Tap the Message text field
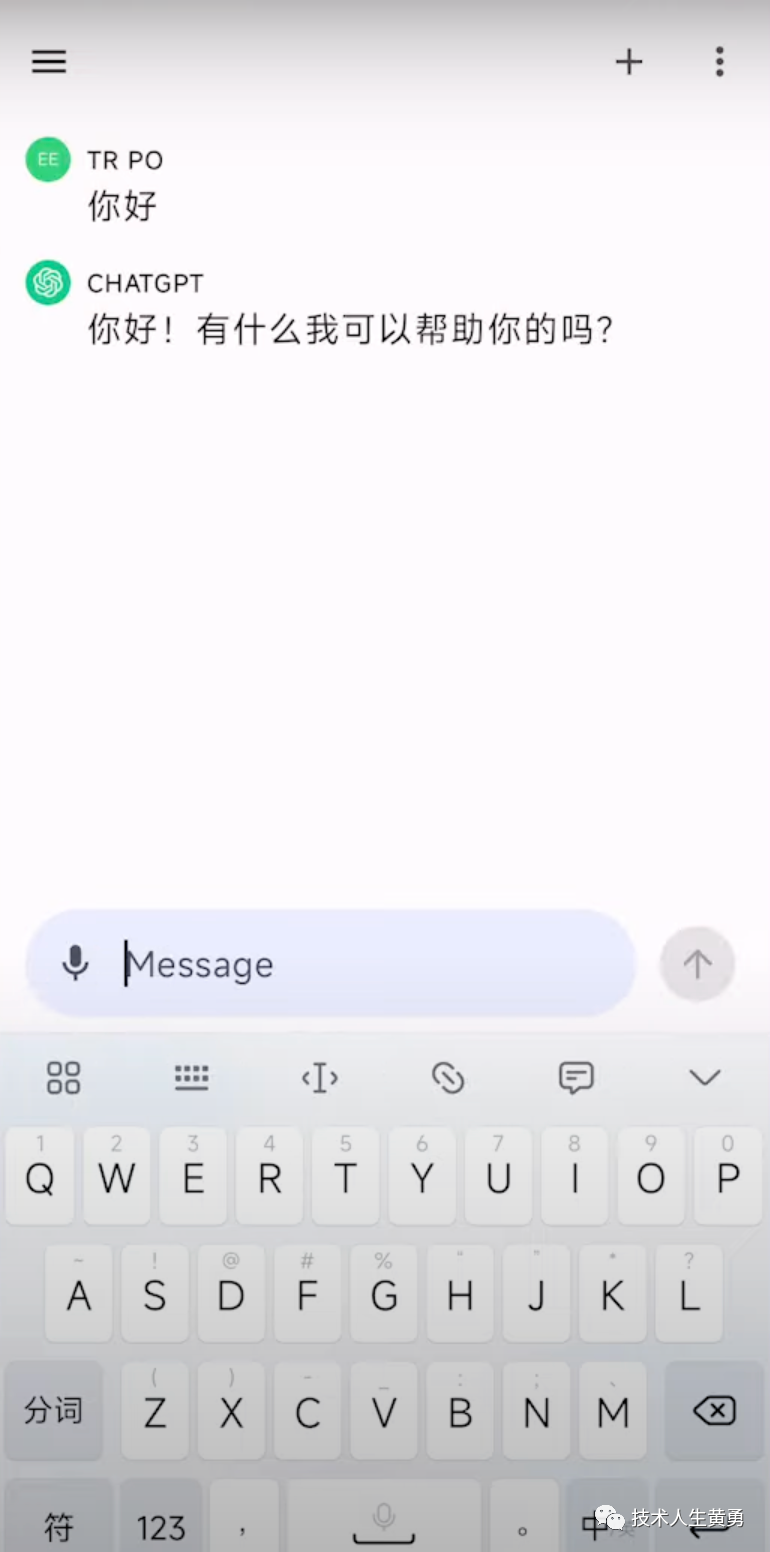Image resolution: width=770 pixels, height=1552 pixels. tap(370, 964)
